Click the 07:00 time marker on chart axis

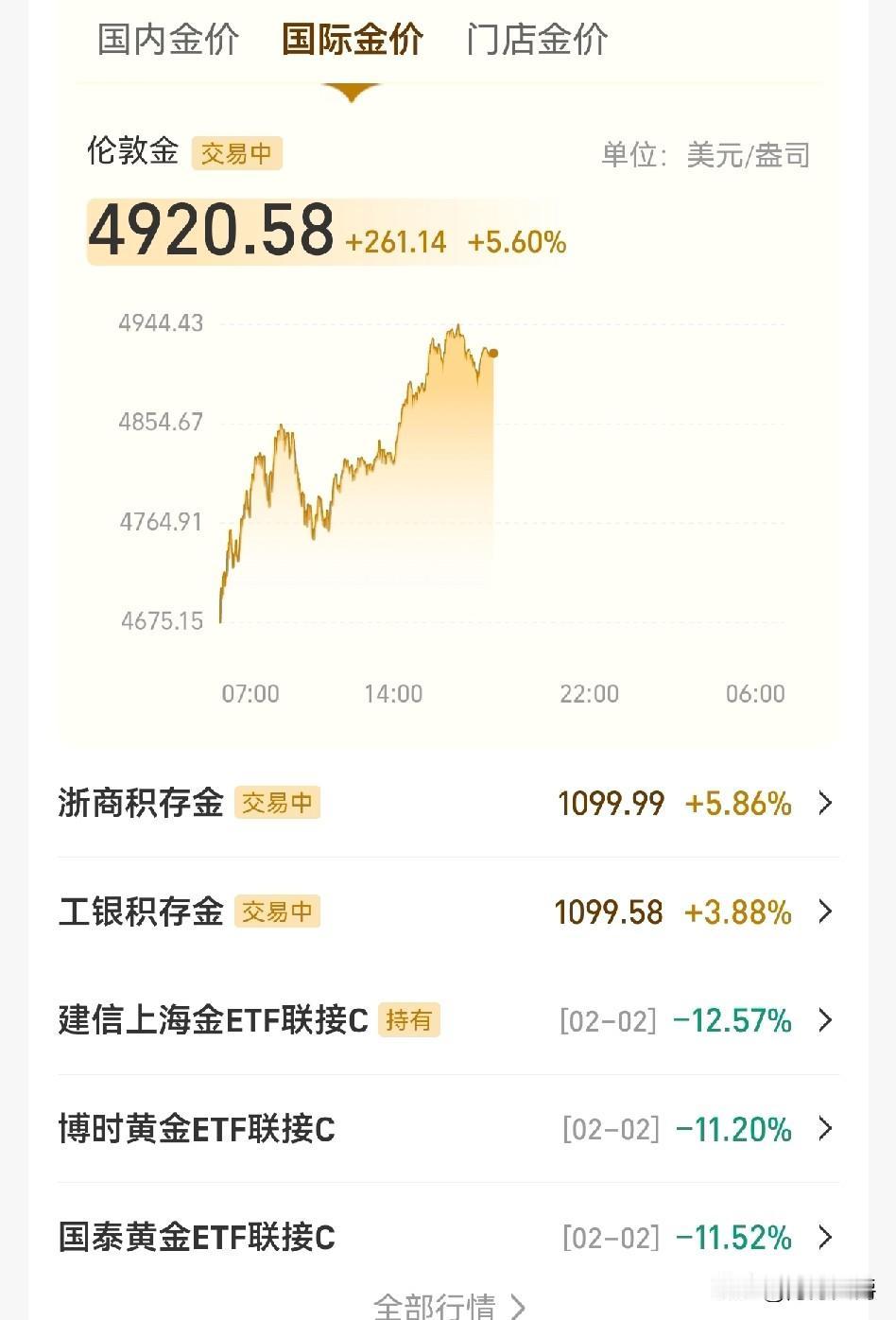point(250,693)
